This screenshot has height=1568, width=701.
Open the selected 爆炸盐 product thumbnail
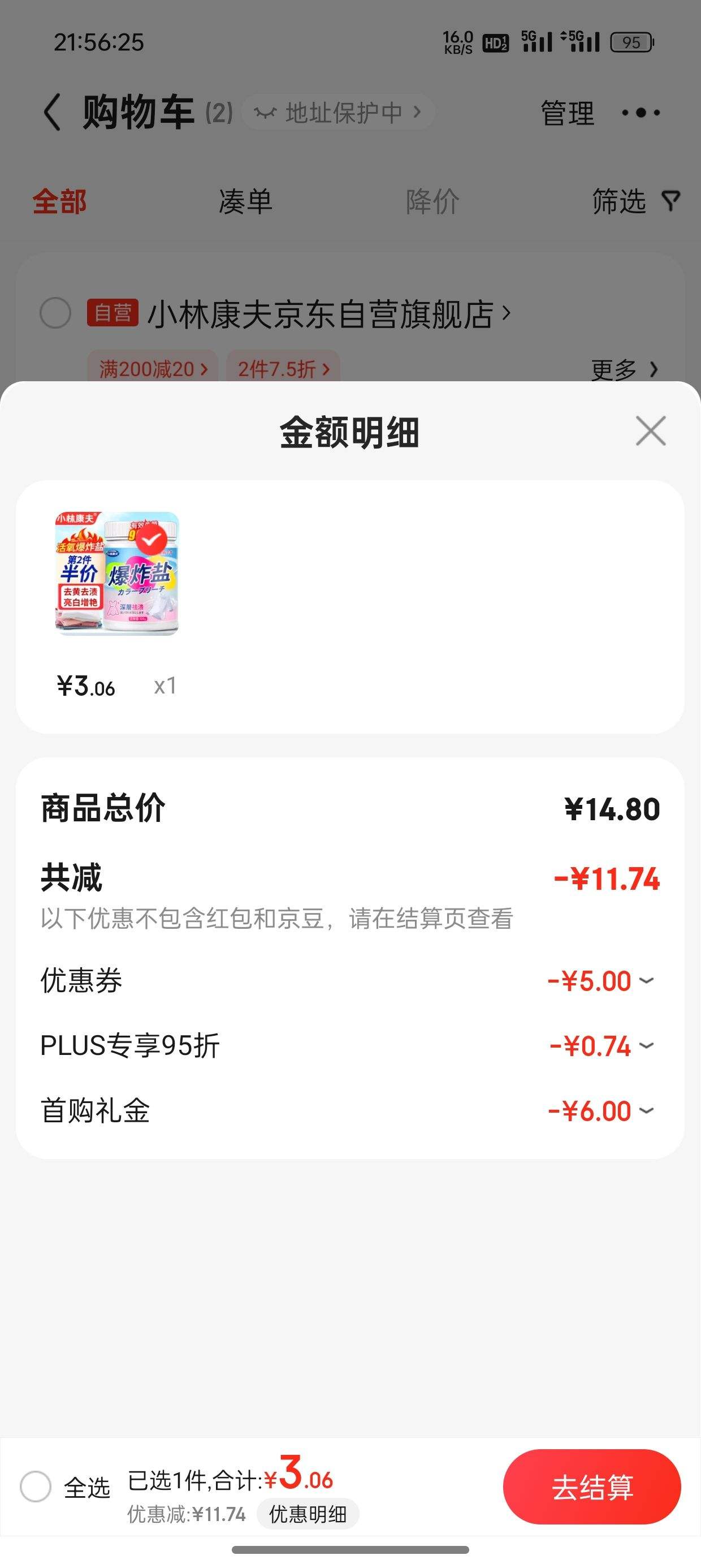pos(117,574)
